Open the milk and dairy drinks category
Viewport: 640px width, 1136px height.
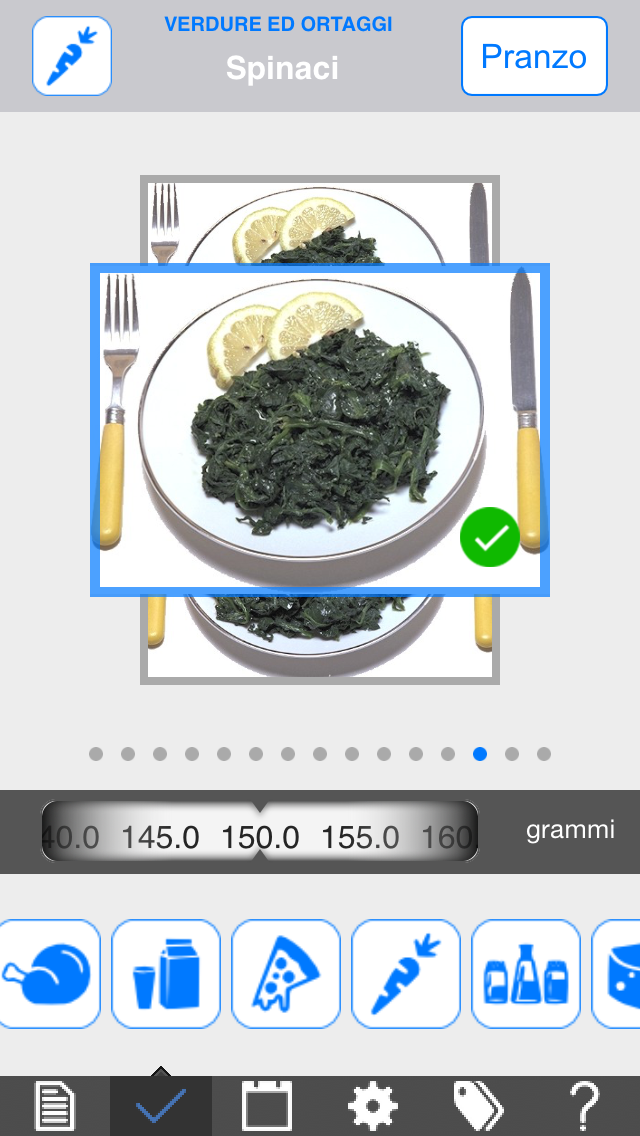coord(166,974)
